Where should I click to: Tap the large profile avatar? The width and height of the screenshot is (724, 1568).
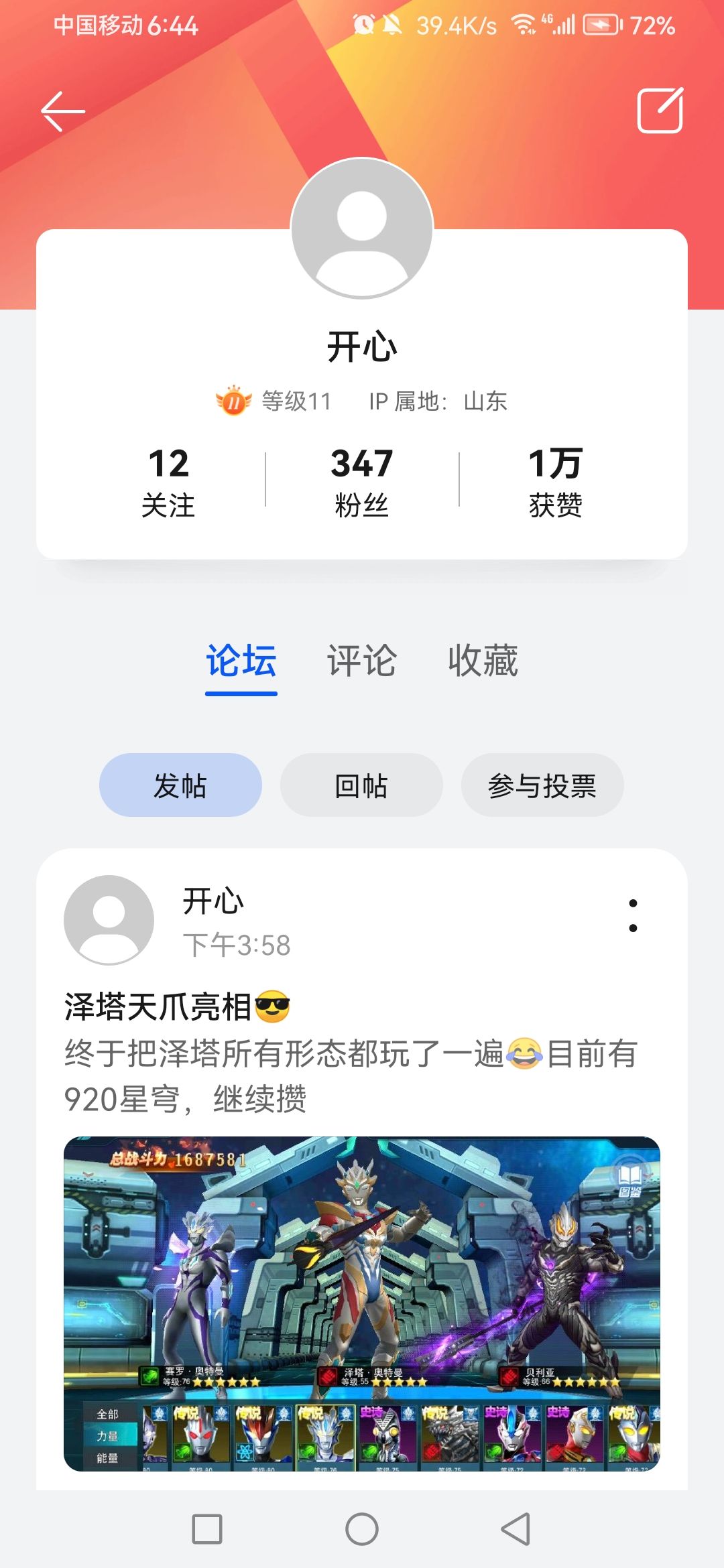[x=362, y=228]
